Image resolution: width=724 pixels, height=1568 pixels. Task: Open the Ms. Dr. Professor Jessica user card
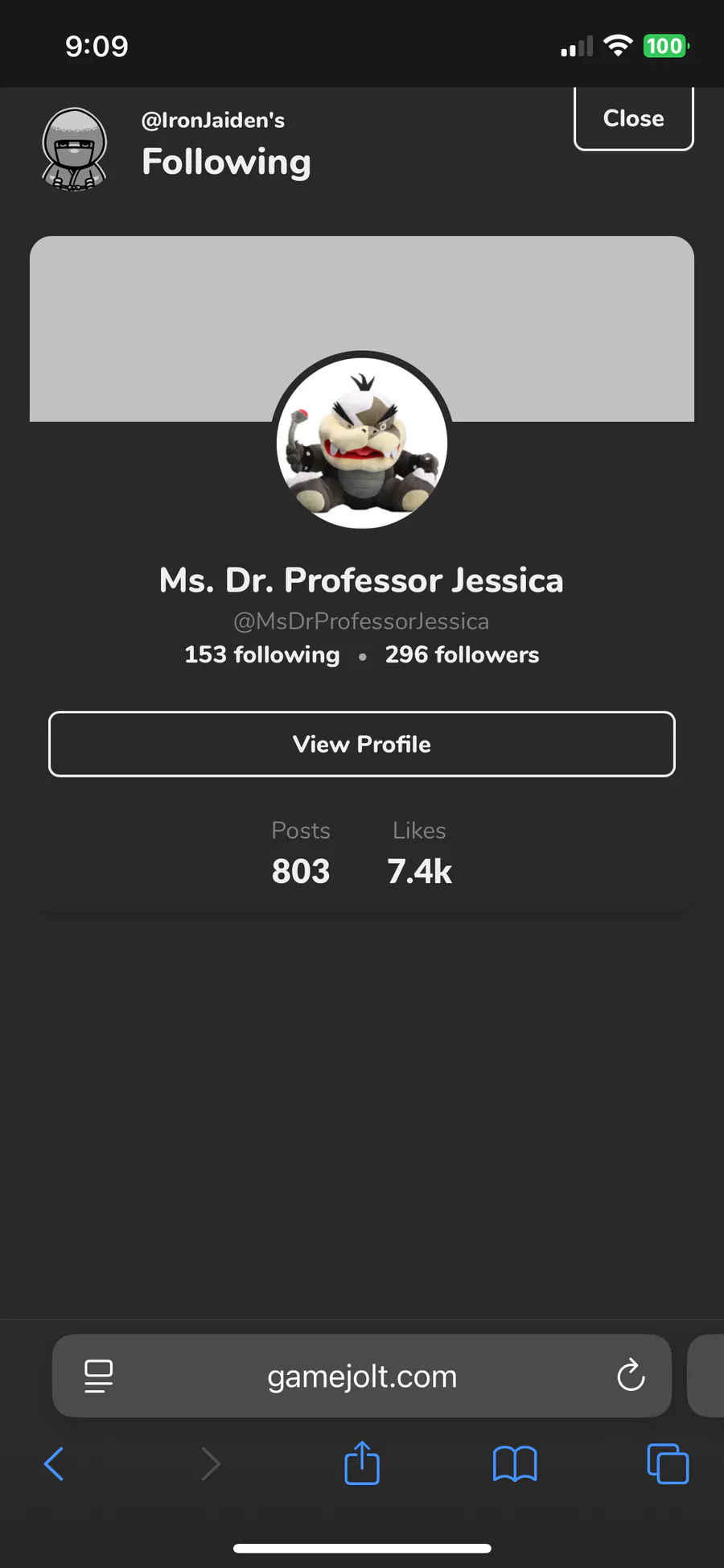[x=361, y=580]
